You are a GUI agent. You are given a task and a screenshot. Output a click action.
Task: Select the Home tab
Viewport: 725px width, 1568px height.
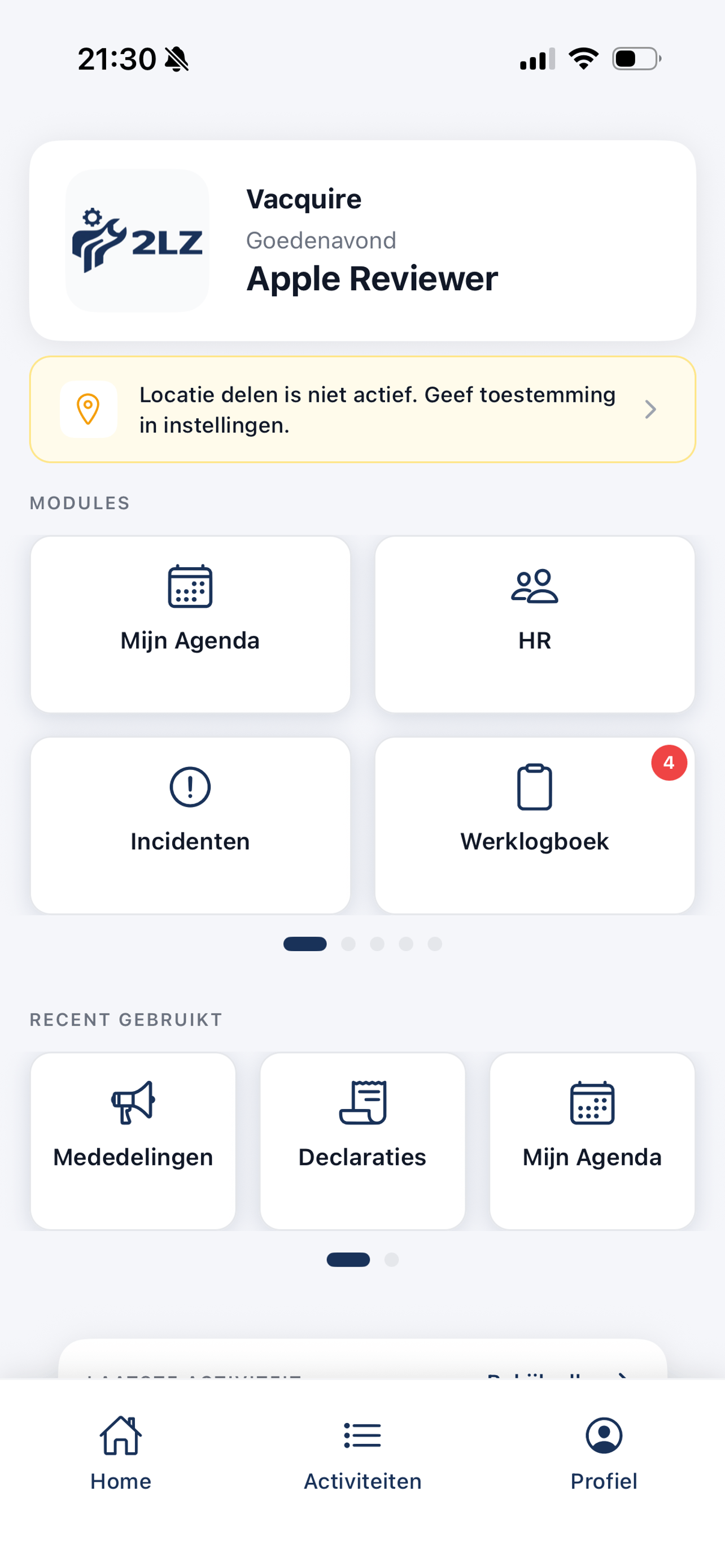point(120,1461)
